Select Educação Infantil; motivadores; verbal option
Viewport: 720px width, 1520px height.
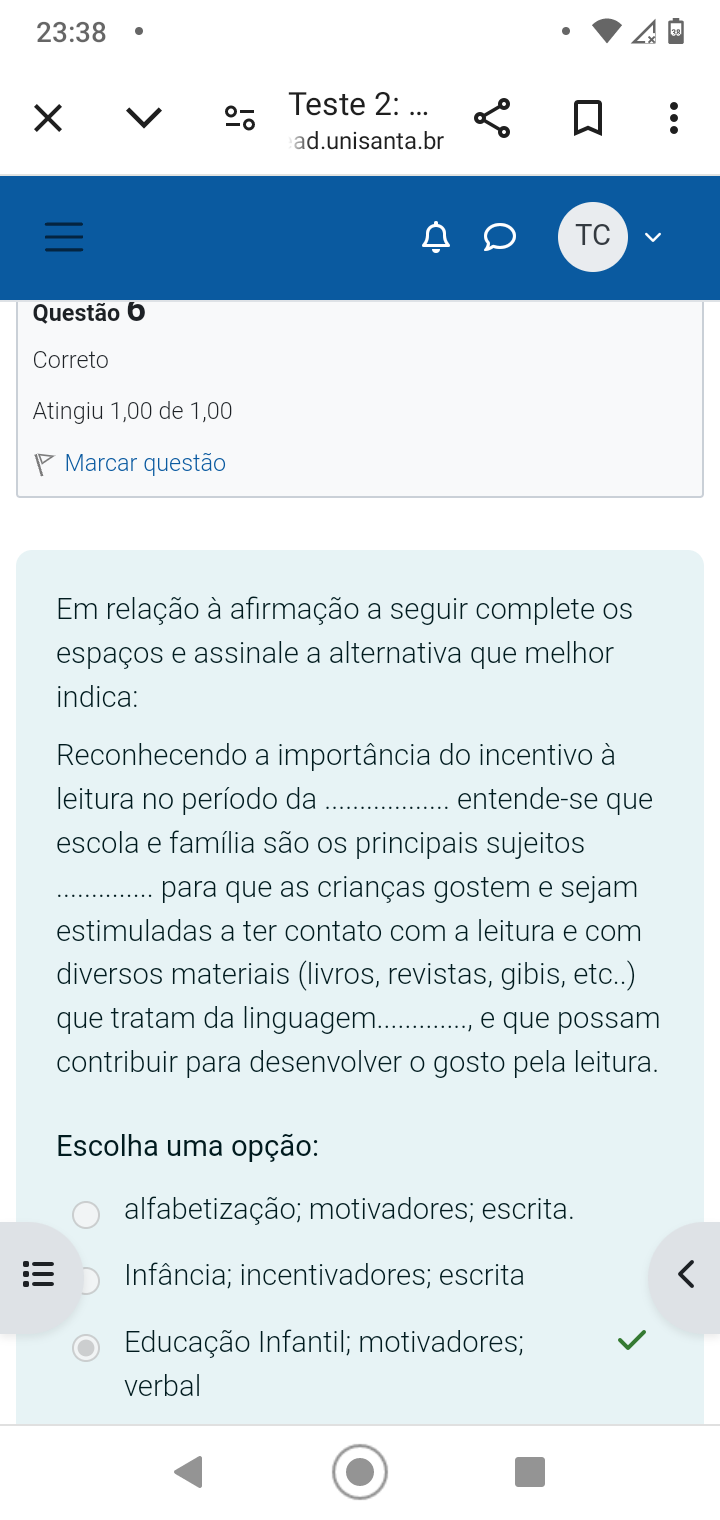pyautogui.click(x=87, y=1348)
